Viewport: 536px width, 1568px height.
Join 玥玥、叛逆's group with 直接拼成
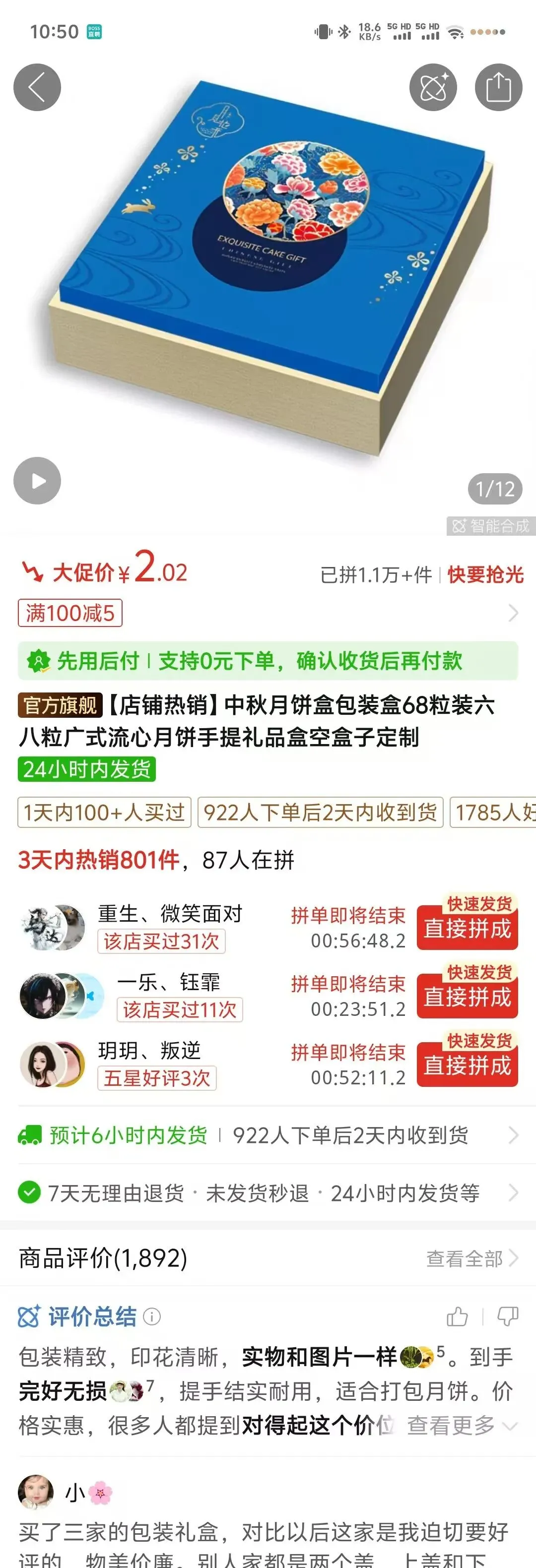point(467,1065)
